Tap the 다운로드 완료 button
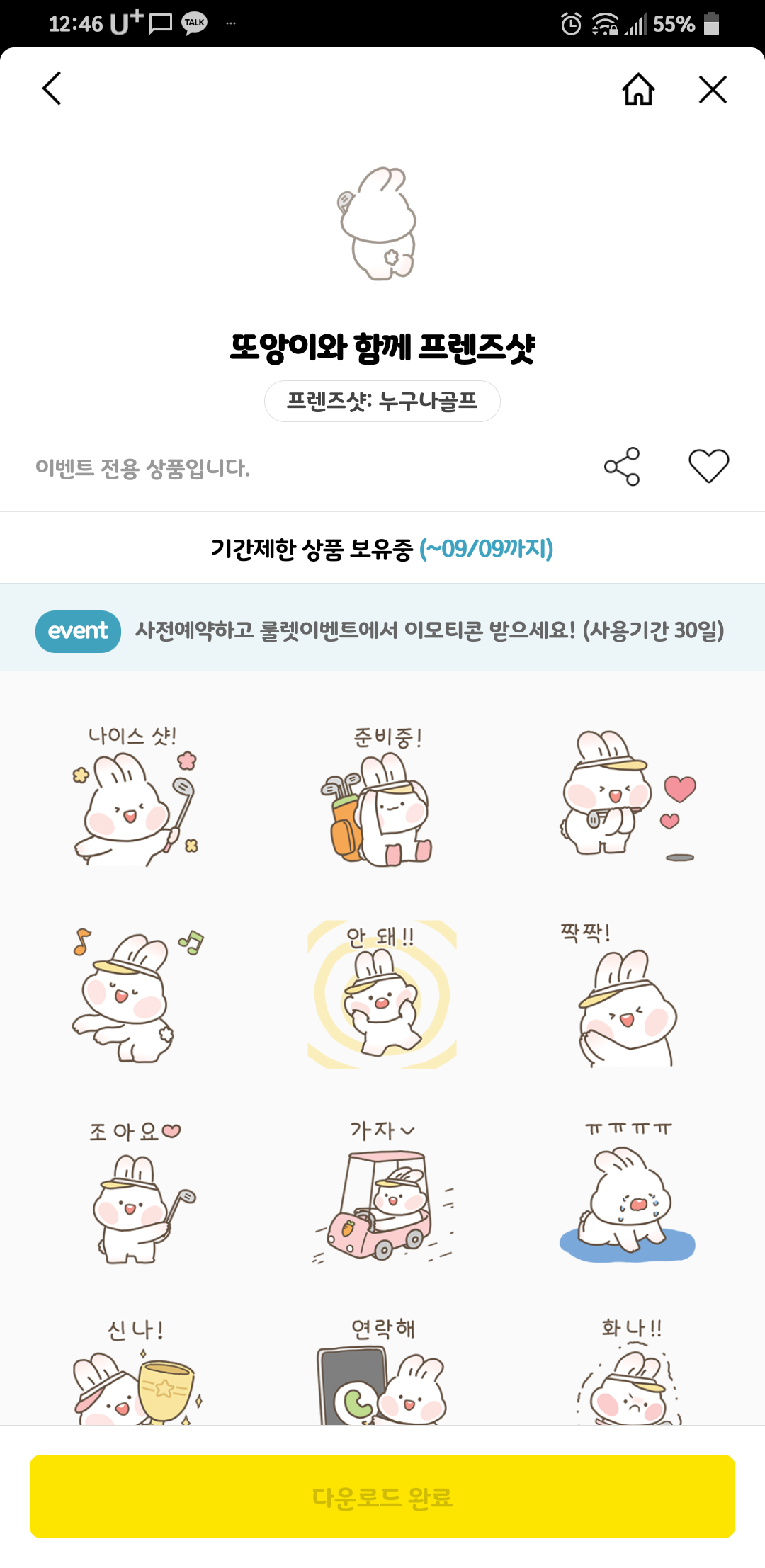This screenshot has height=1568, width=765. click(382, 1496)
